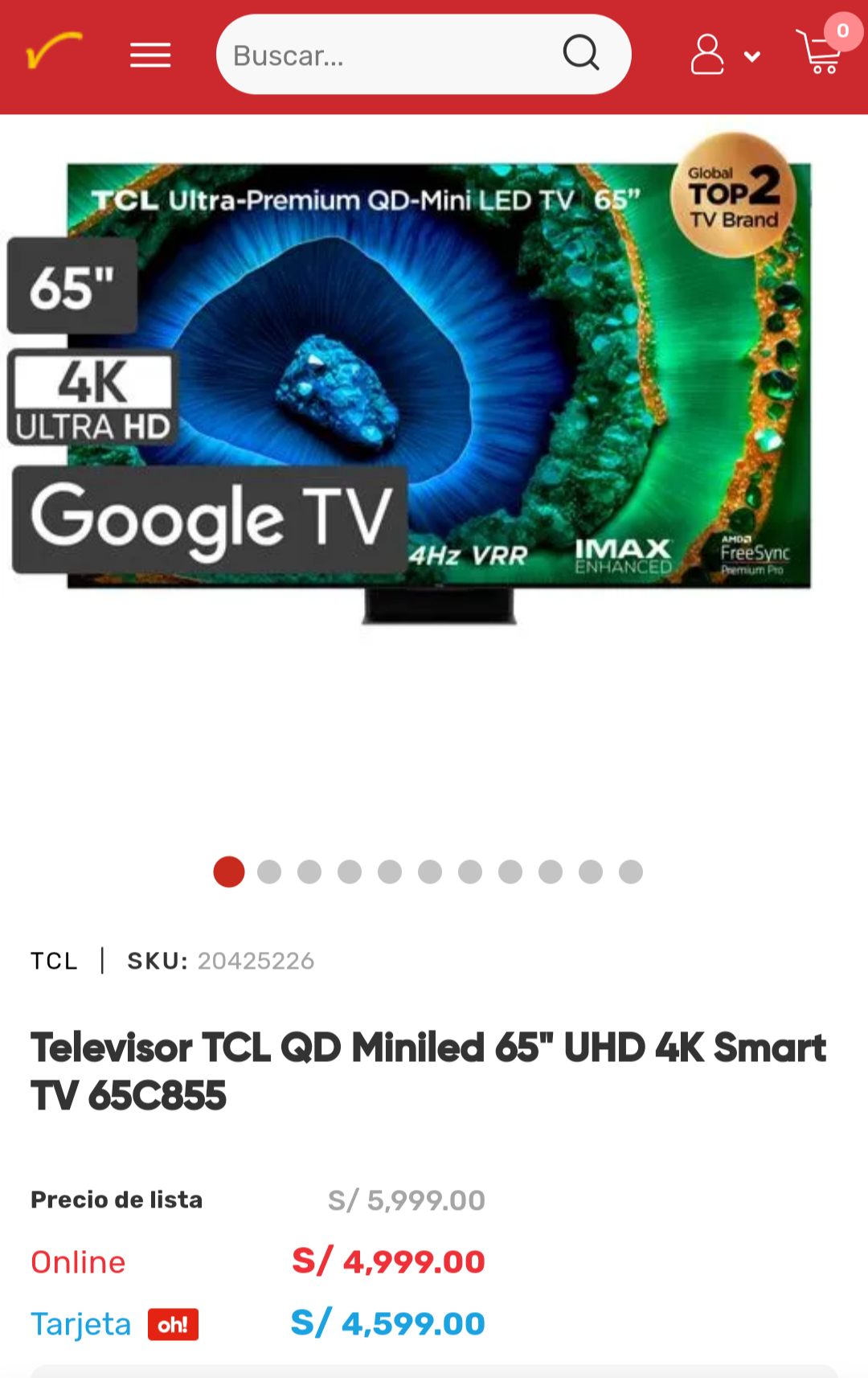This screenshot has width=868, height=1378.
Task: Open the TCL brand link
Action: pyautogui.click(x=54, y=960)
